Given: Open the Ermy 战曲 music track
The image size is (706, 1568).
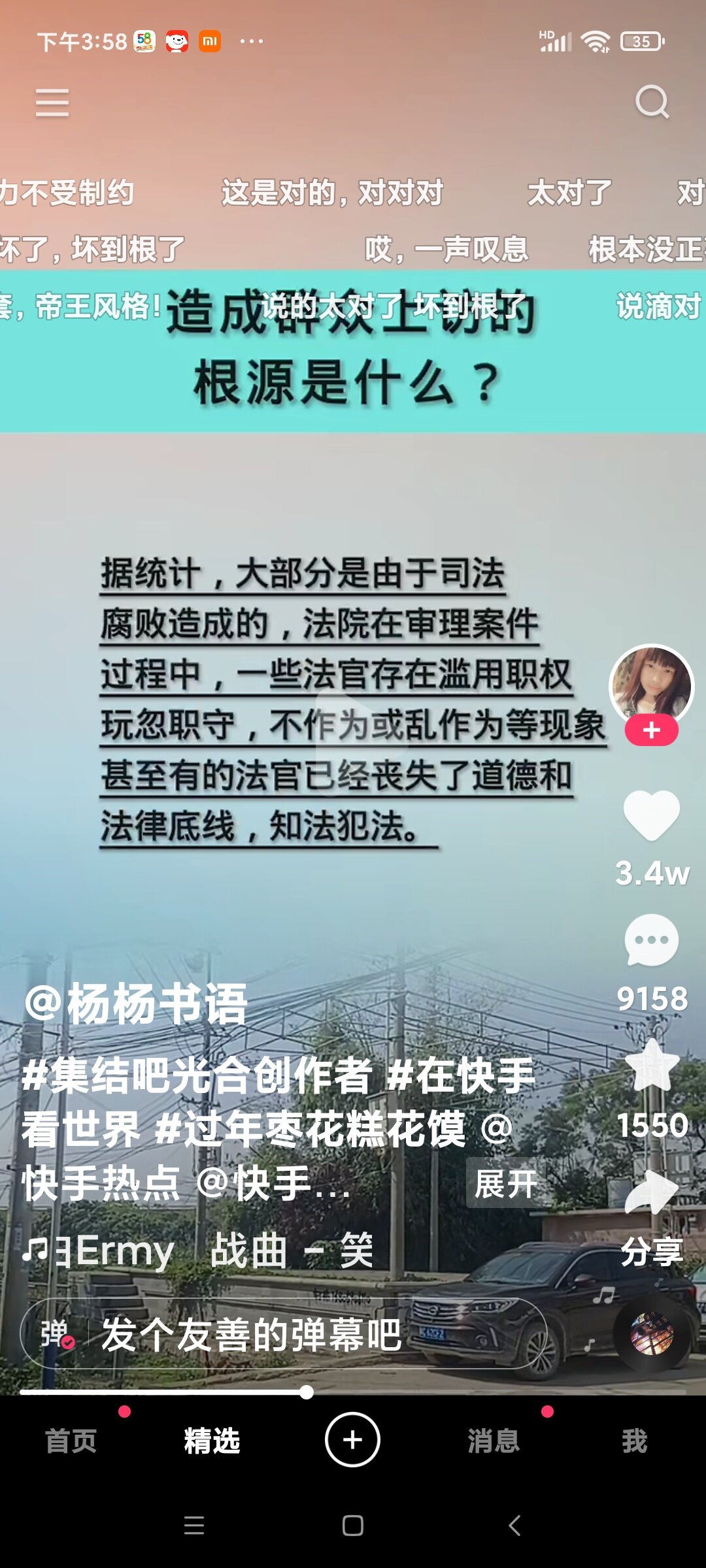Looking at the screenshot, I should (x=196, y=1250).
